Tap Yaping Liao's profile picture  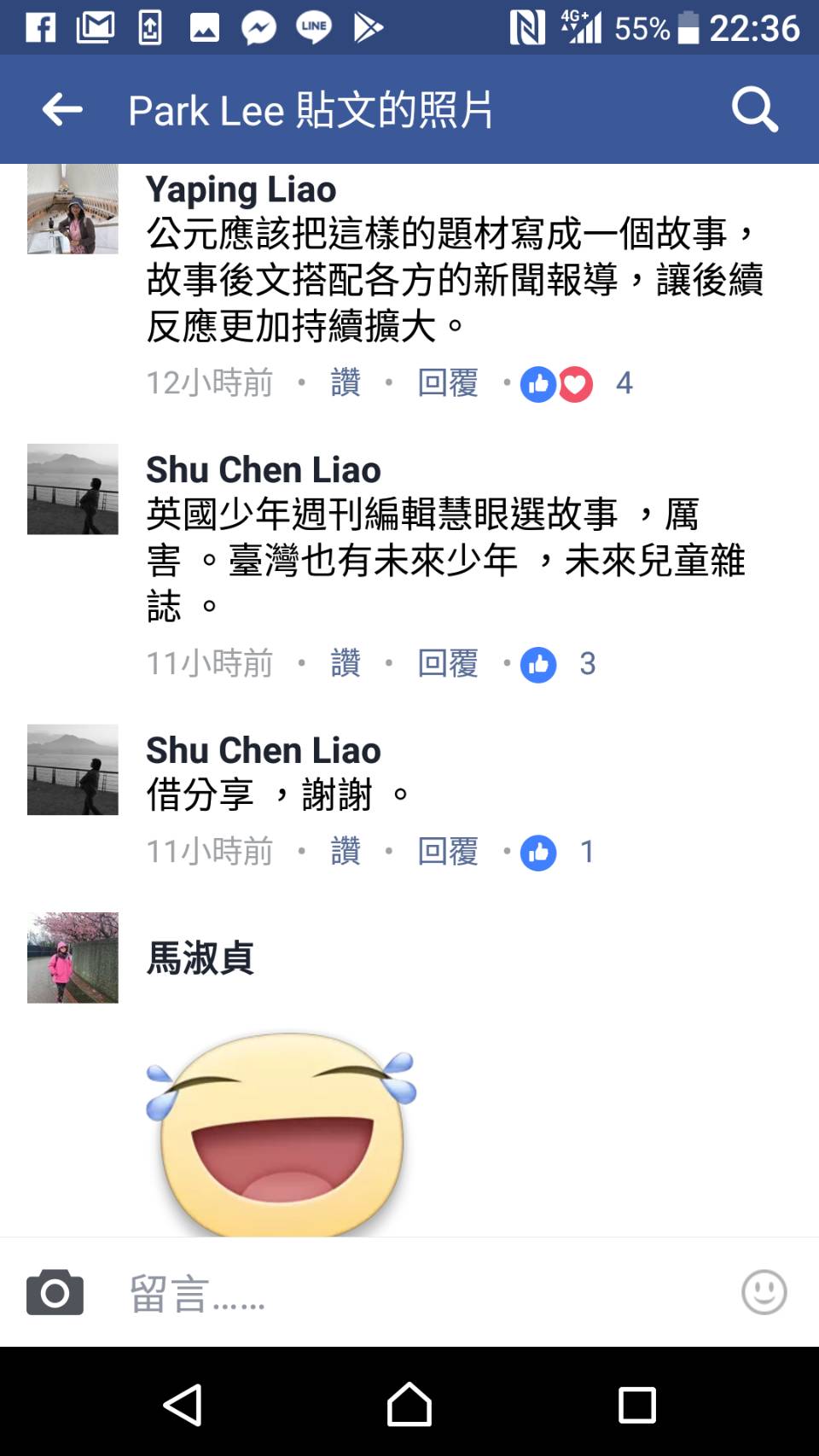73,208
